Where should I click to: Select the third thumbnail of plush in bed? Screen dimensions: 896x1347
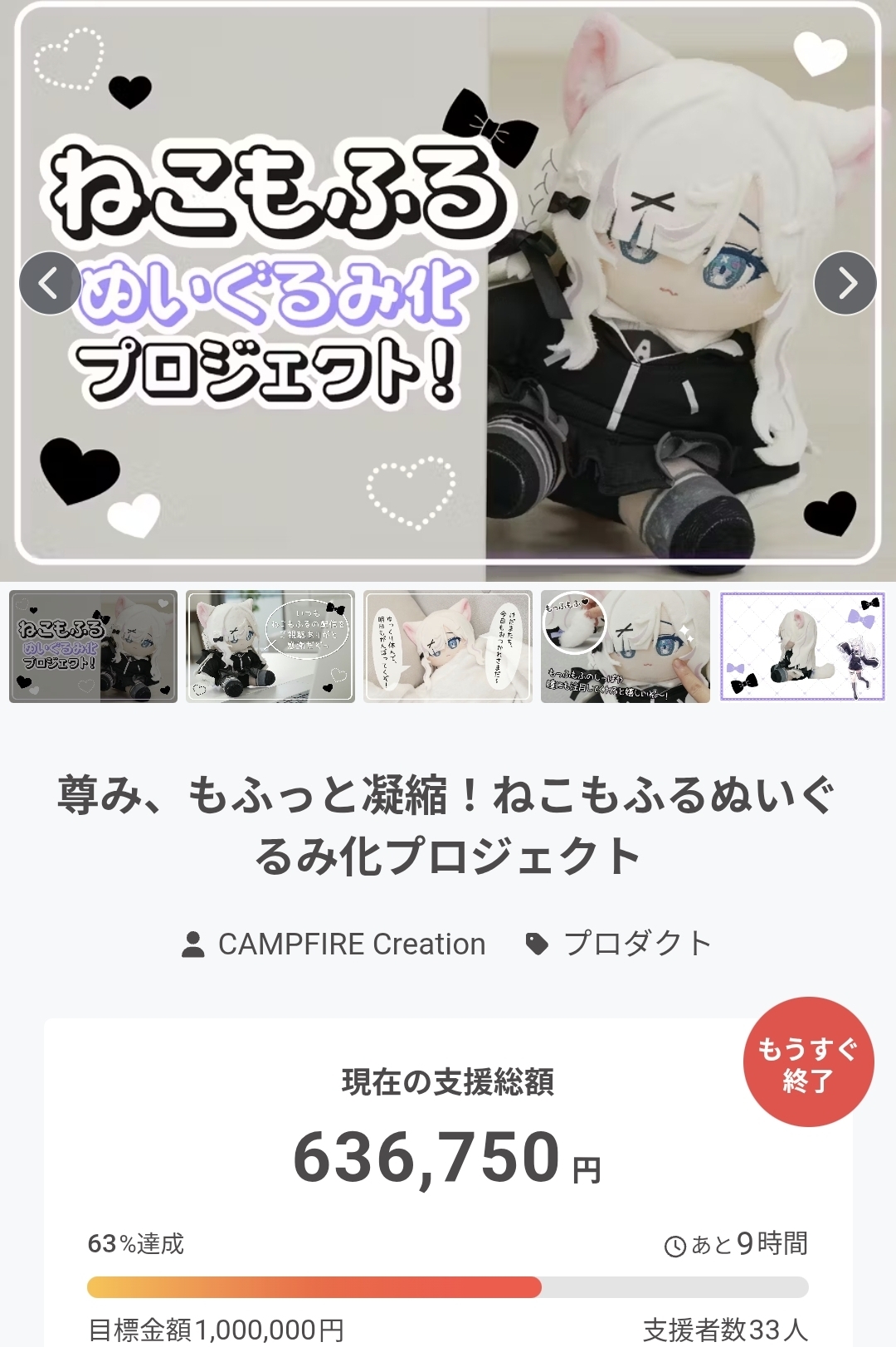click(448, 647)
